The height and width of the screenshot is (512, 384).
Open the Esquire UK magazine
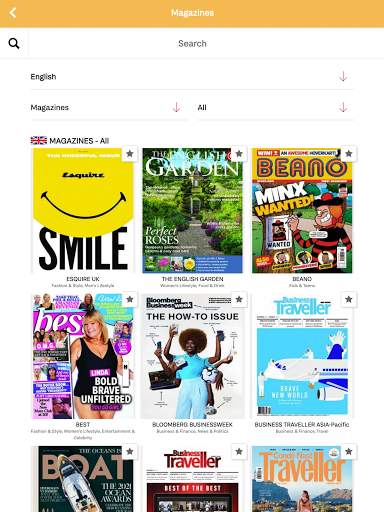pyautogui.click(x=83, y=211)
